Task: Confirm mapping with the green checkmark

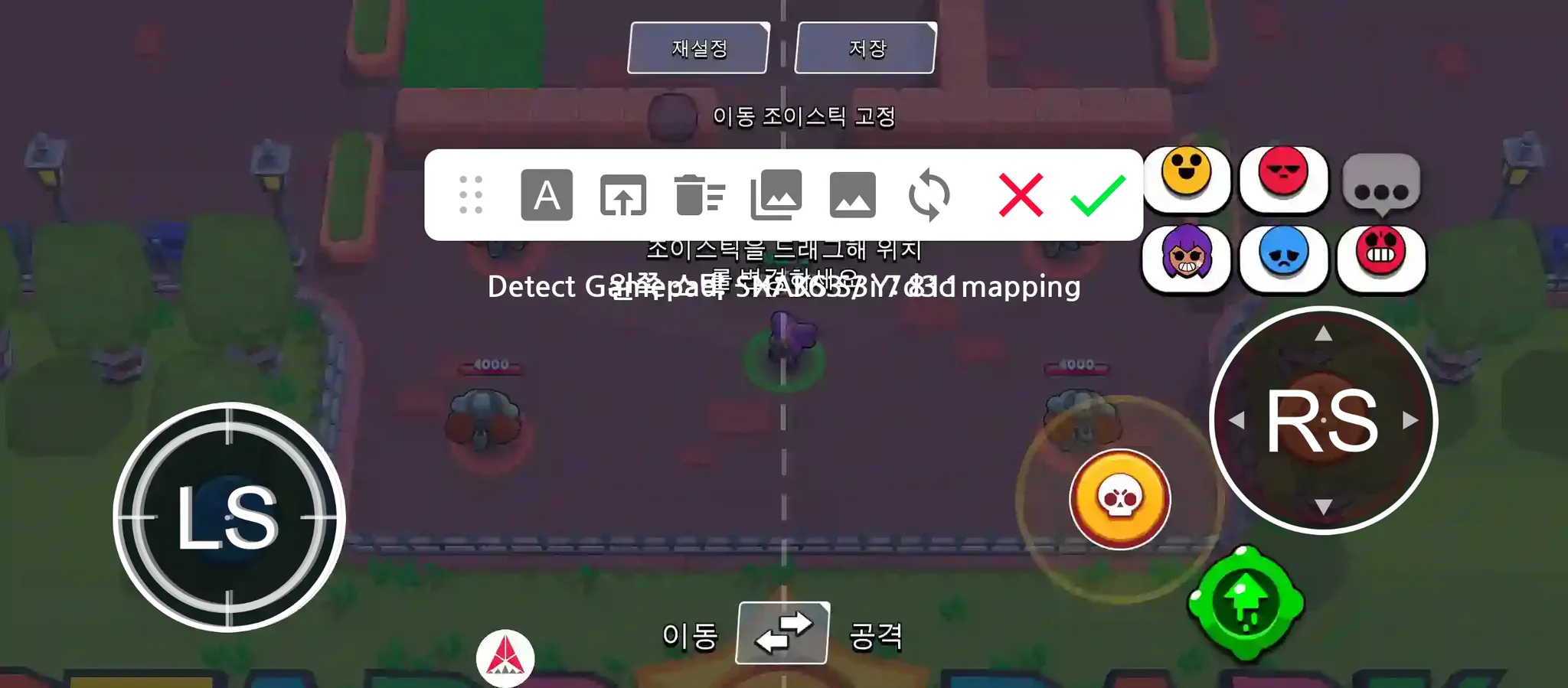Action: tap(1097, 195)
